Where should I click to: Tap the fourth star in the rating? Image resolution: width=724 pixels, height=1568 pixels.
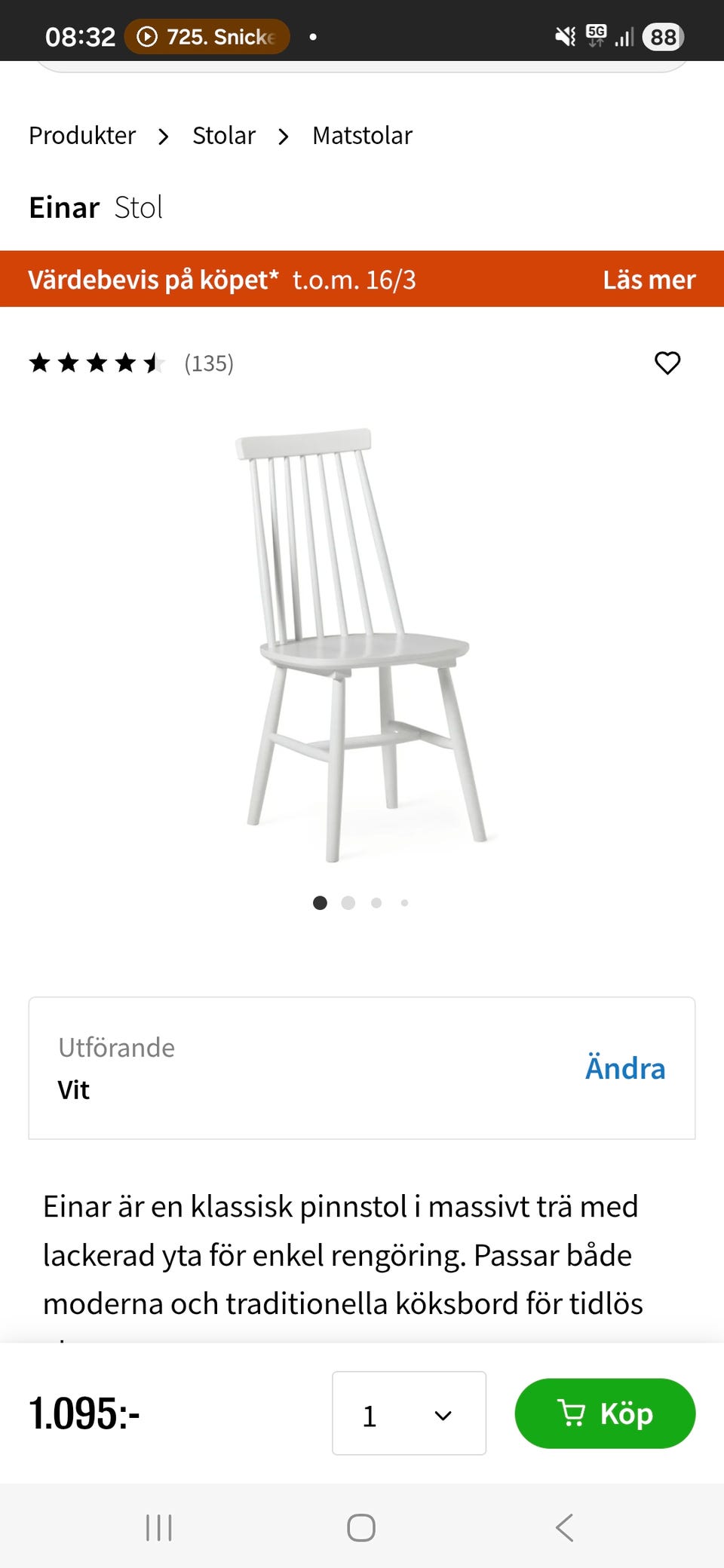(123, 363)
